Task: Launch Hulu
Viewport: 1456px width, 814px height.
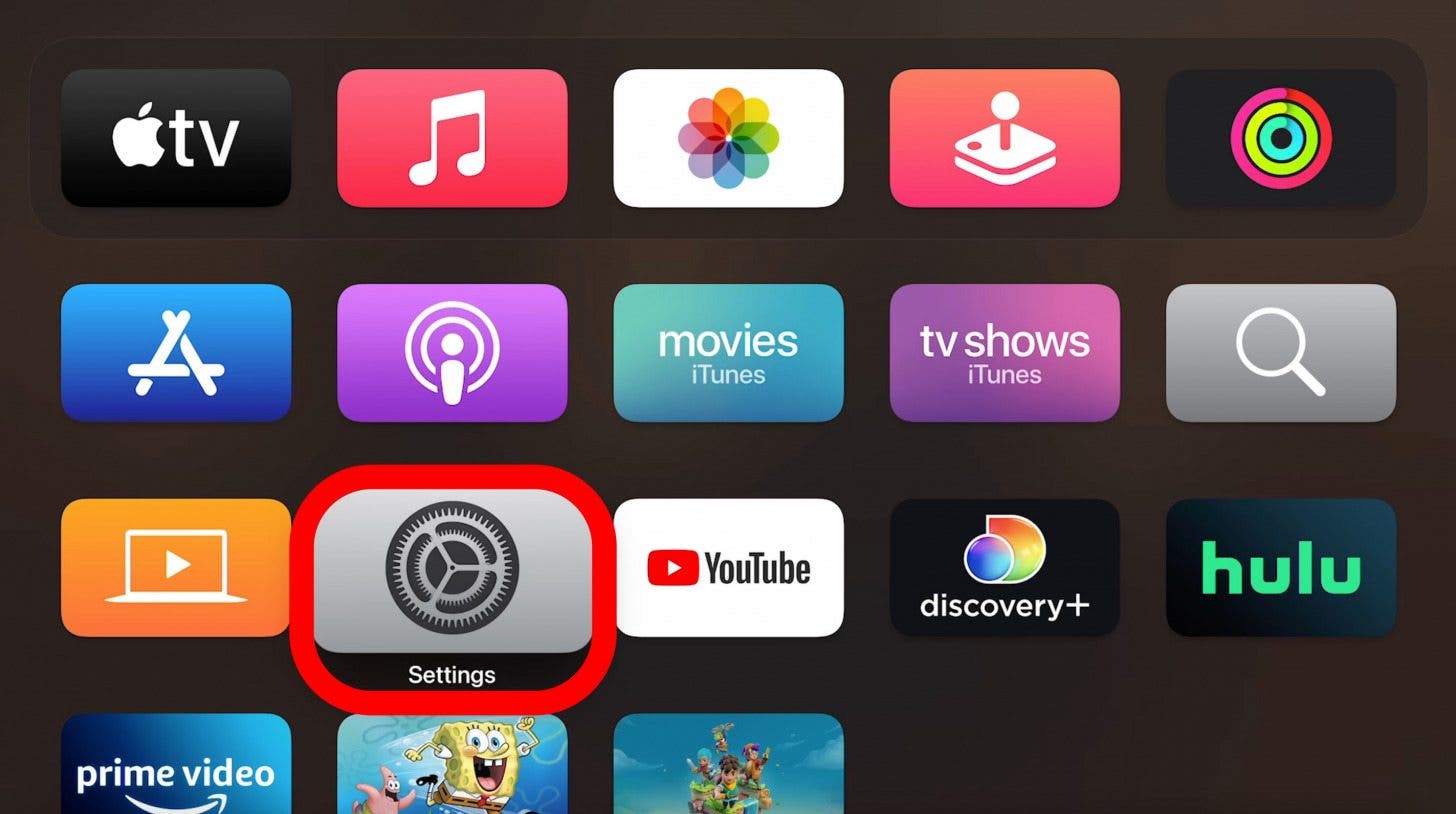Action: coord(1280,567)
